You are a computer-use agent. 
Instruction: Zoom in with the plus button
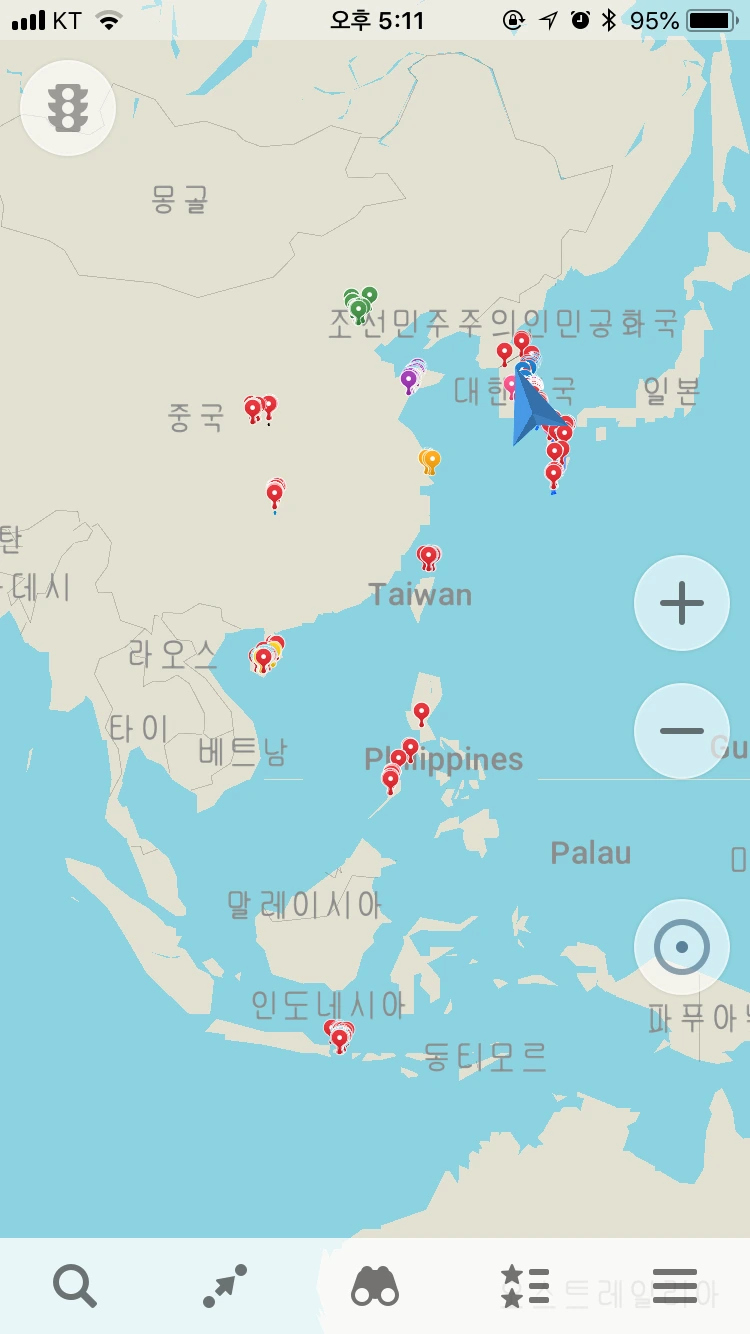(682, 603)
